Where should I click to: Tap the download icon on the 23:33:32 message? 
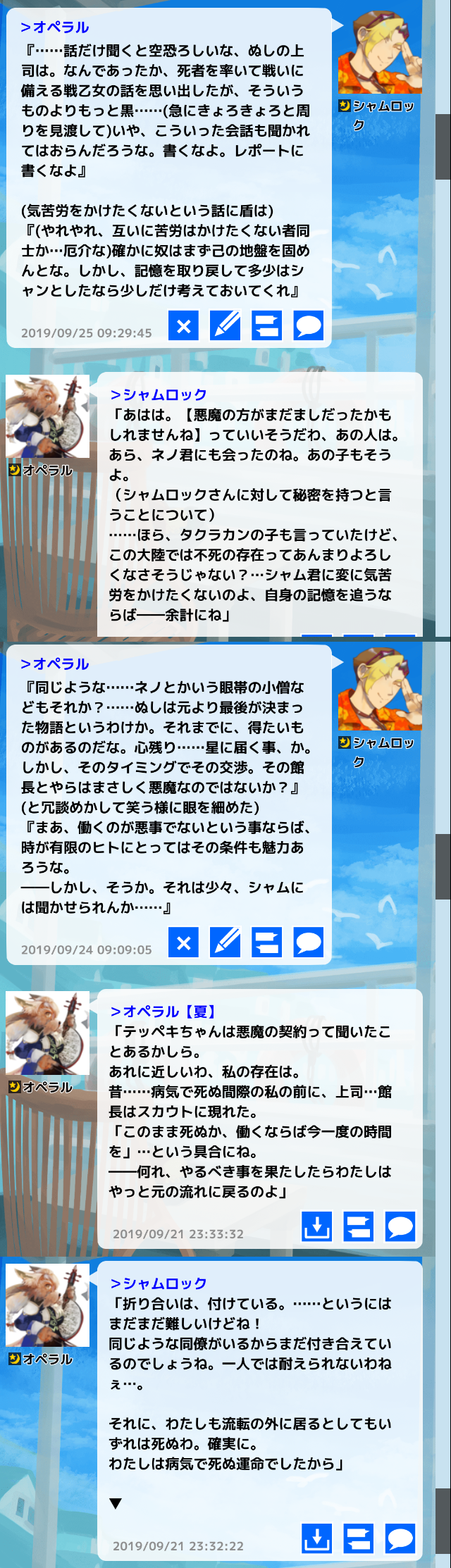(316, 1226)
